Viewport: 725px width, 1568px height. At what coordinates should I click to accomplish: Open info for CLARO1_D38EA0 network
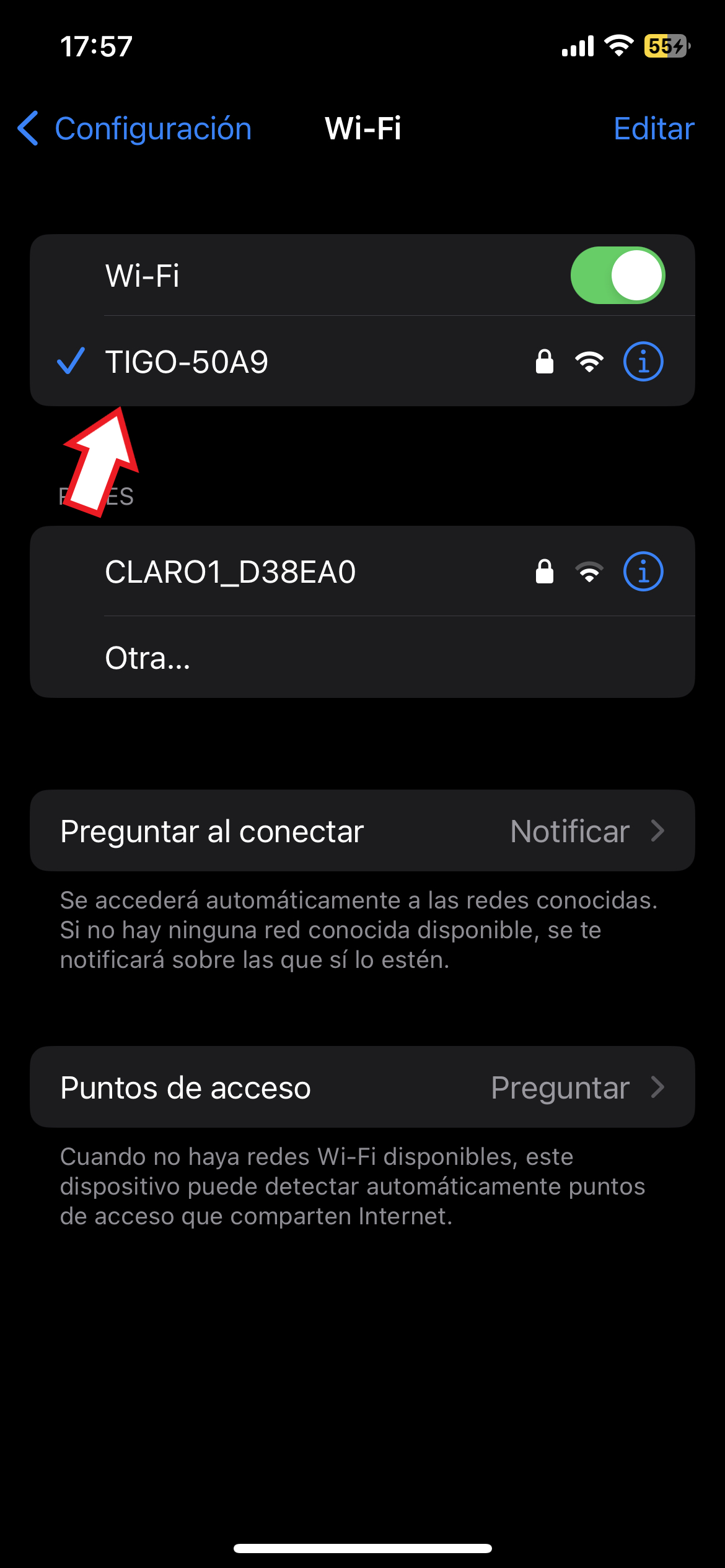click(x=643, y=572)
